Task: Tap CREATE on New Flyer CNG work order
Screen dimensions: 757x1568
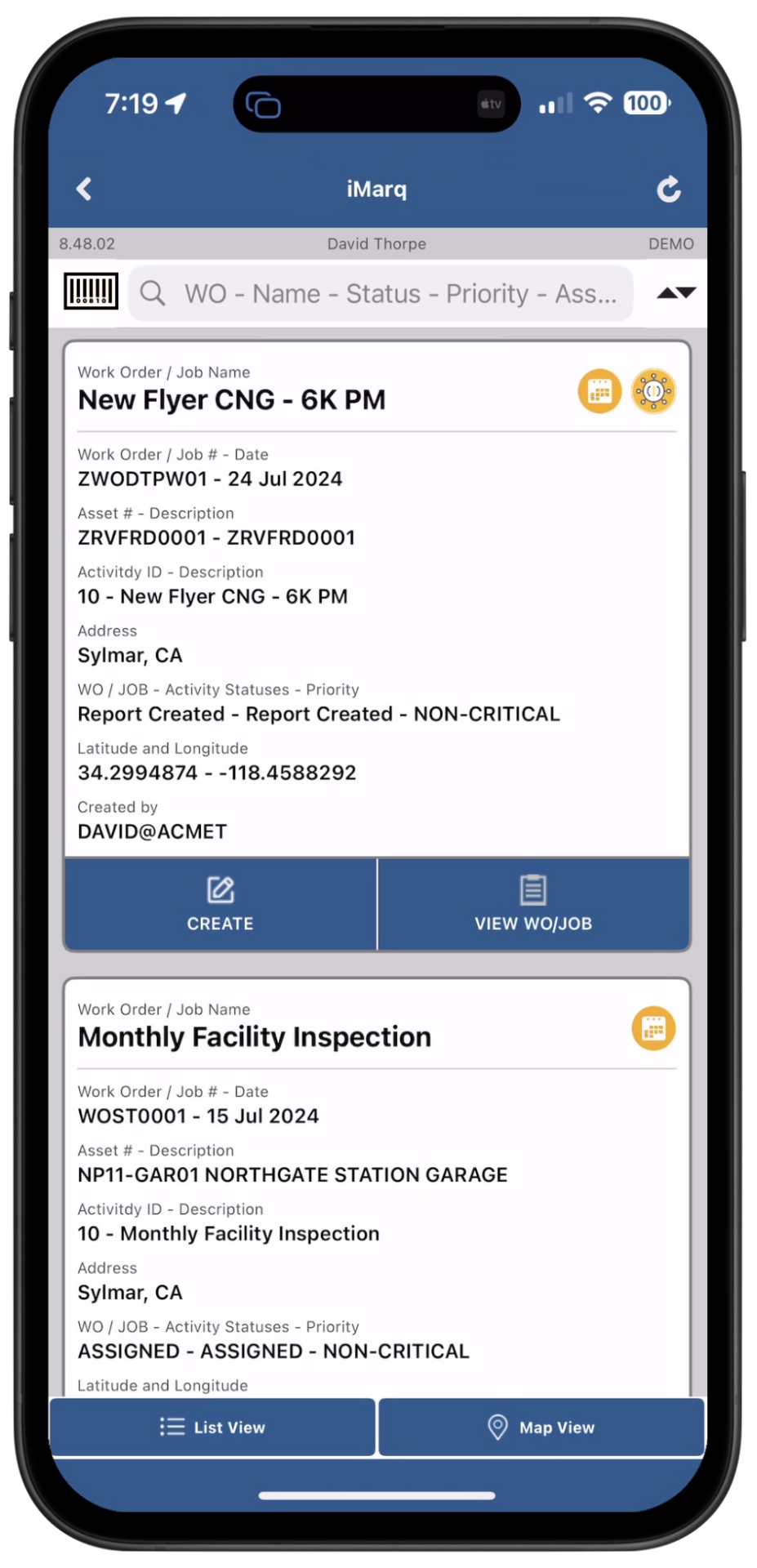Action: [x=220, y=904]
